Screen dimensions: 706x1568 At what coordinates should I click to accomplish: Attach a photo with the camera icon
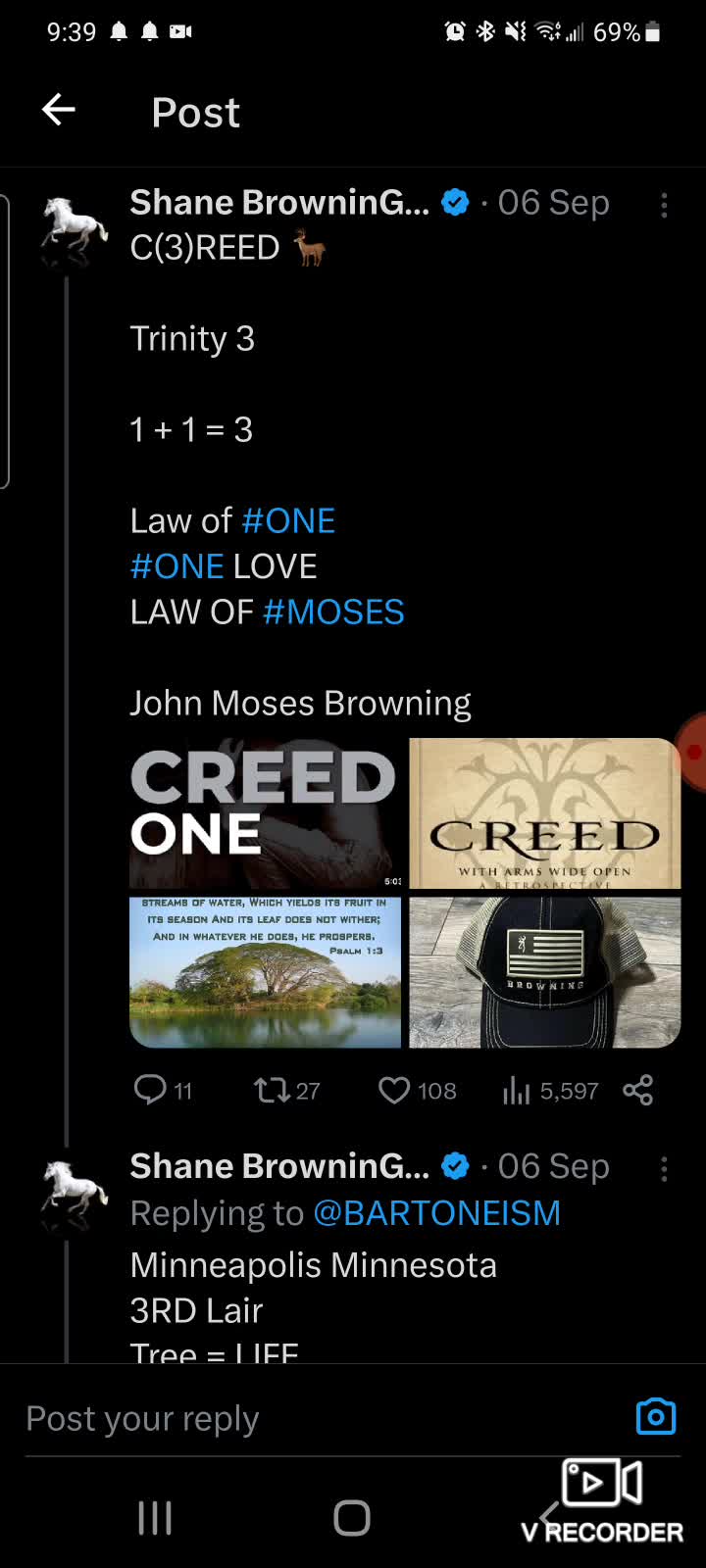[655, 1416]
